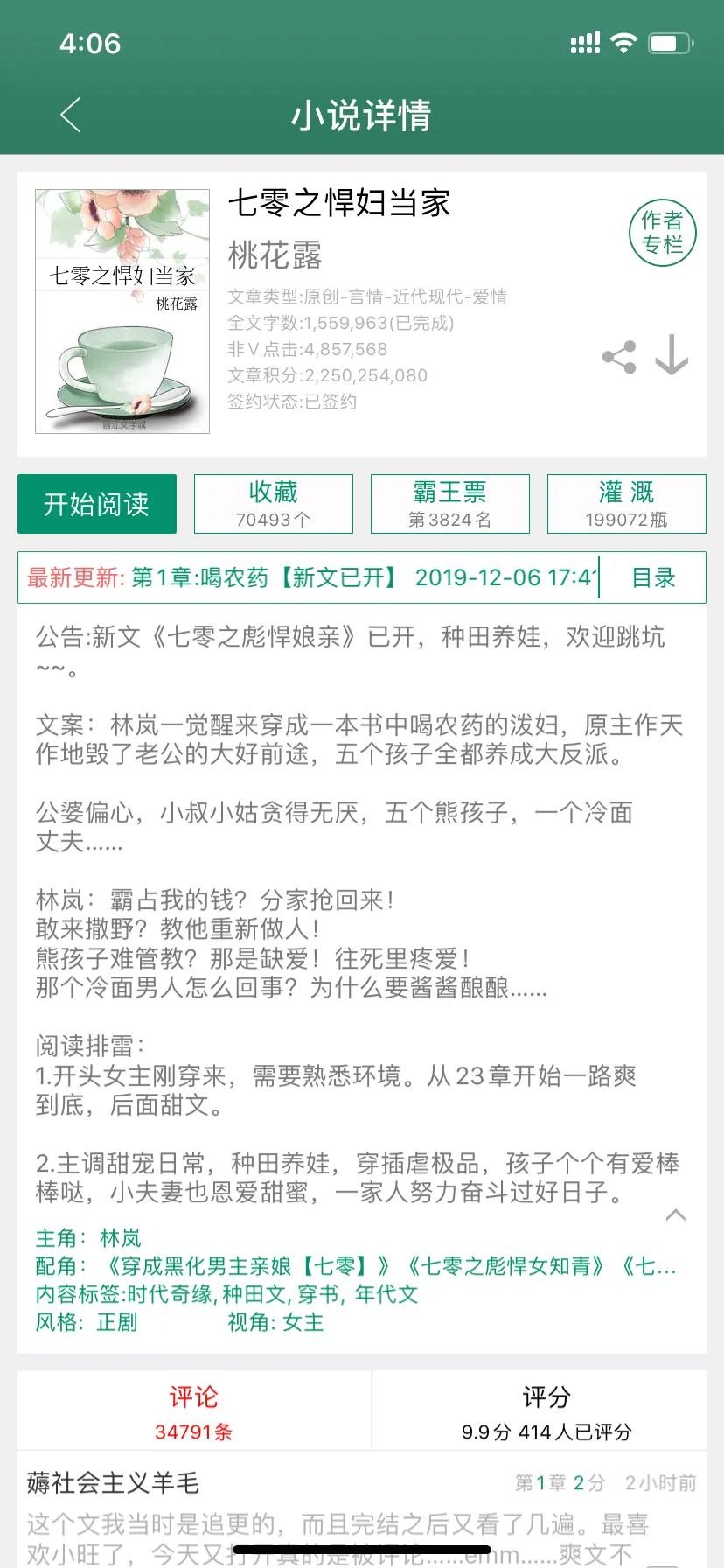
Task: Share this novel
Action: pyautogui.click(x=619, y=357)
